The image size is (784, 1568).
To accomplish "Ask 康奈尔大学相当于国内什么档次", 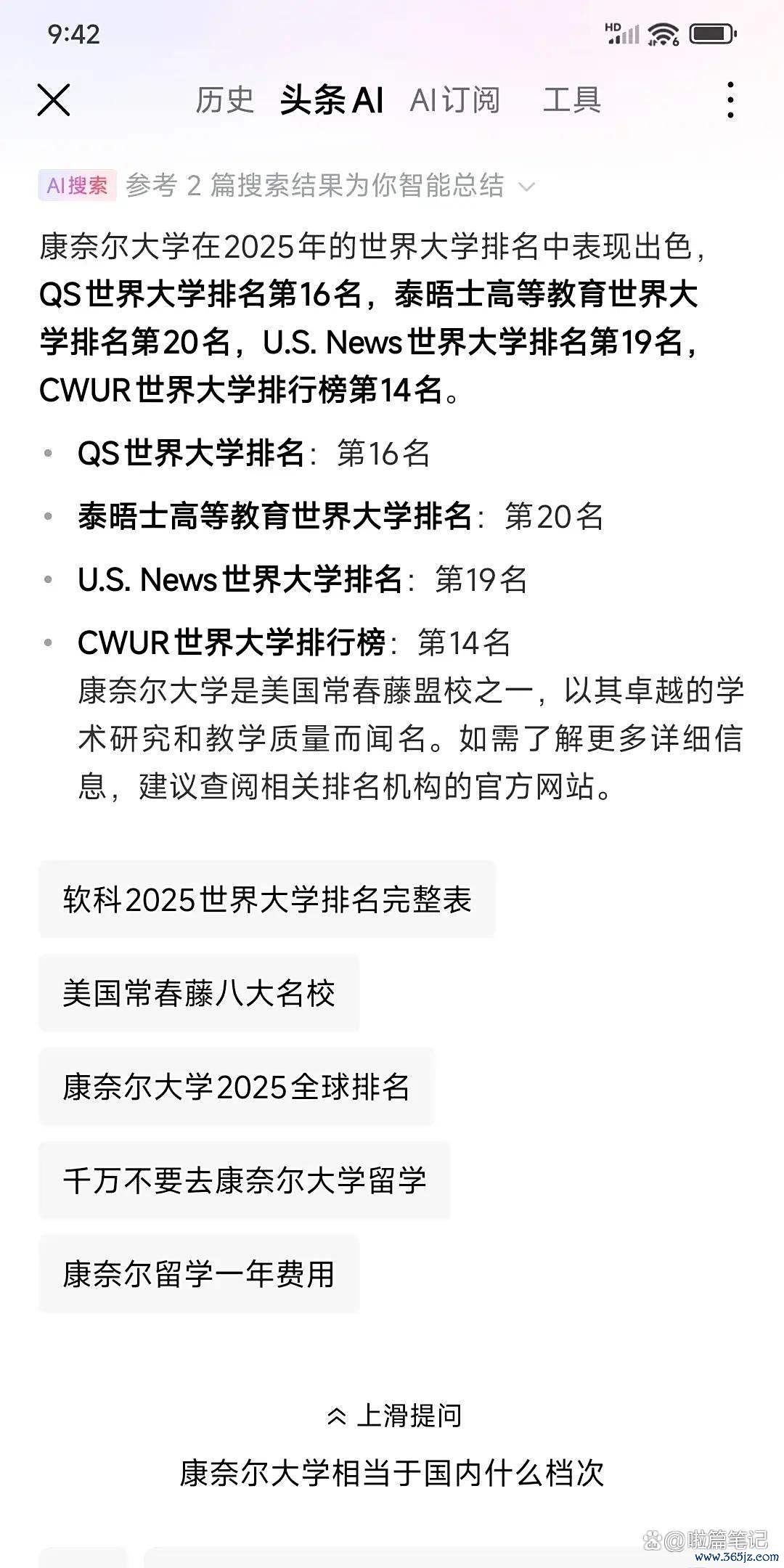I will coord(392,1473).
